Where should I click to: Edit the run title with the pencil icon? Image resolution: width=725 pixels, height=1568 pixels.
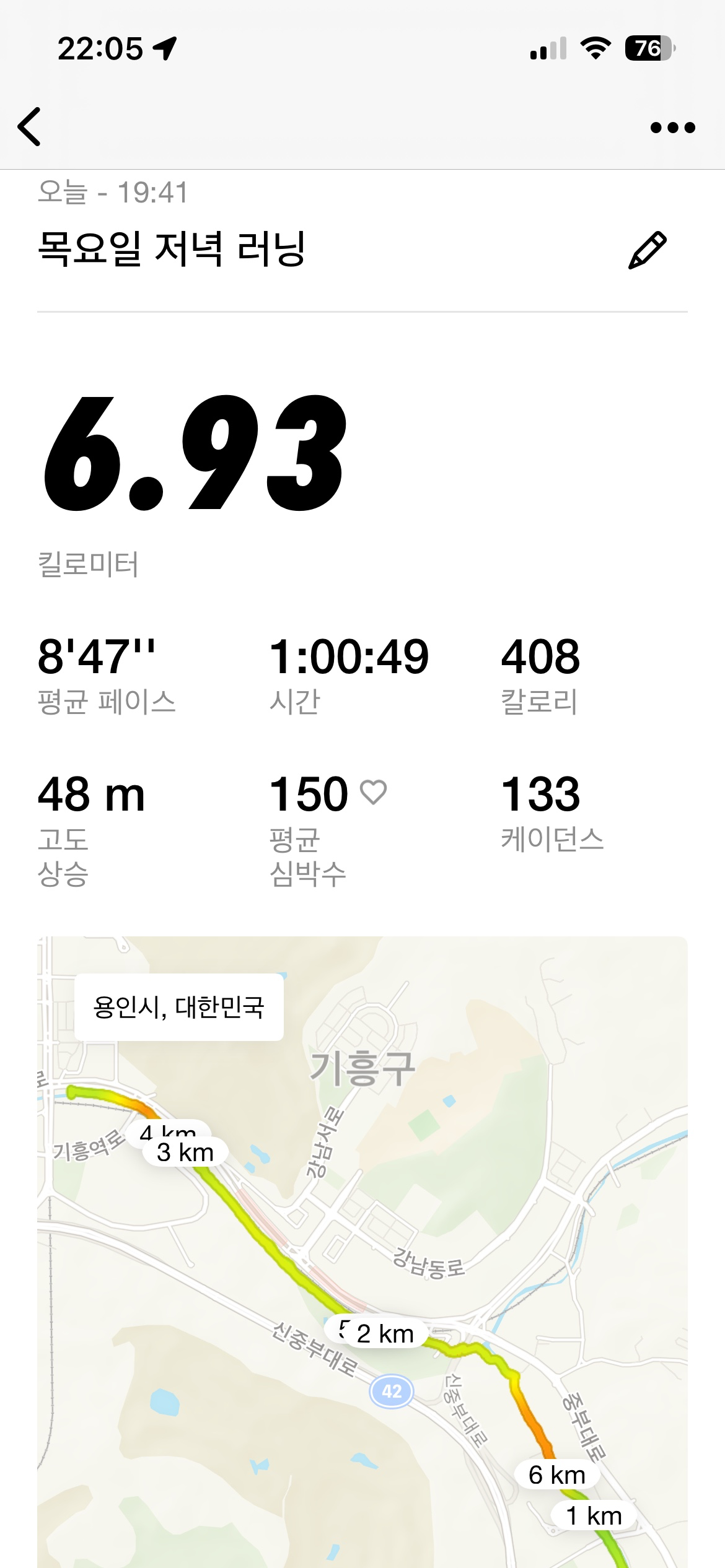(x=648, y=250)
